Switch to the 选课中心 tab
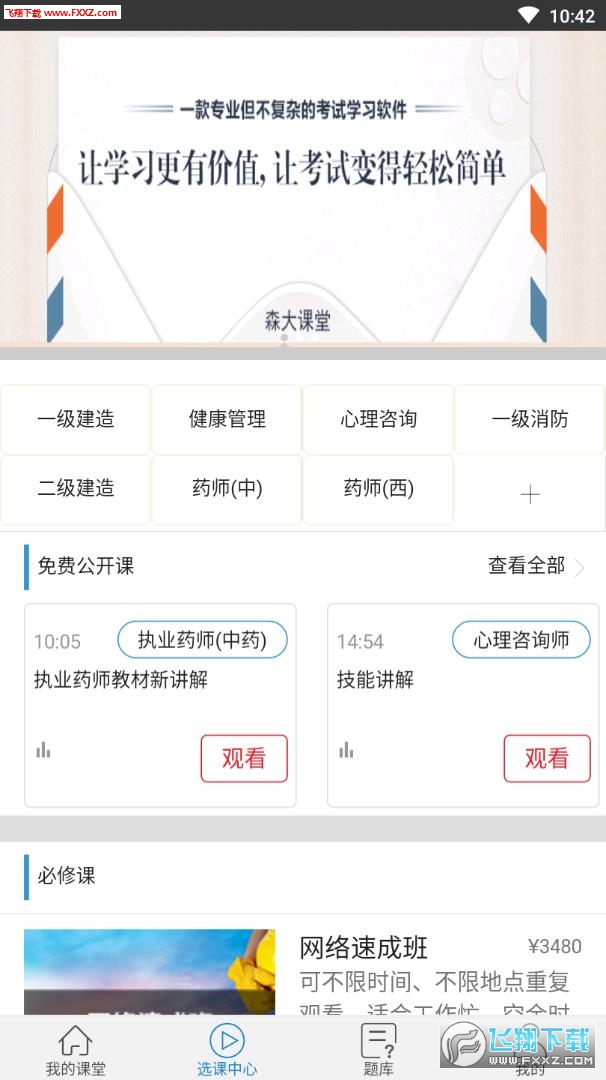Screen dimensions: 606x1080 tap(227, 1050)
